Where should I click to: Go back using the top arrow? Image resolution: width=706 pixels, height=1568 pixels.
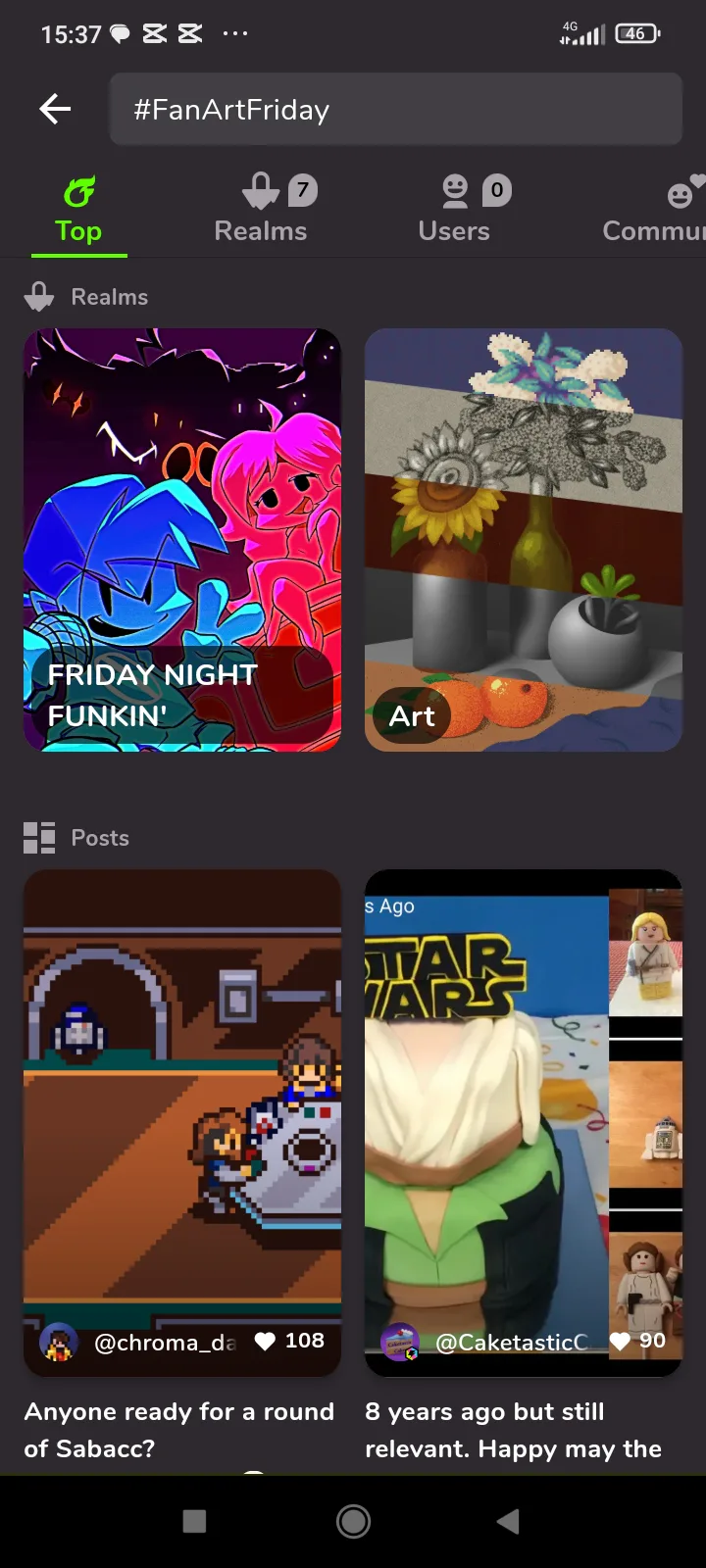pyautogui.click(x=55, y=109)
